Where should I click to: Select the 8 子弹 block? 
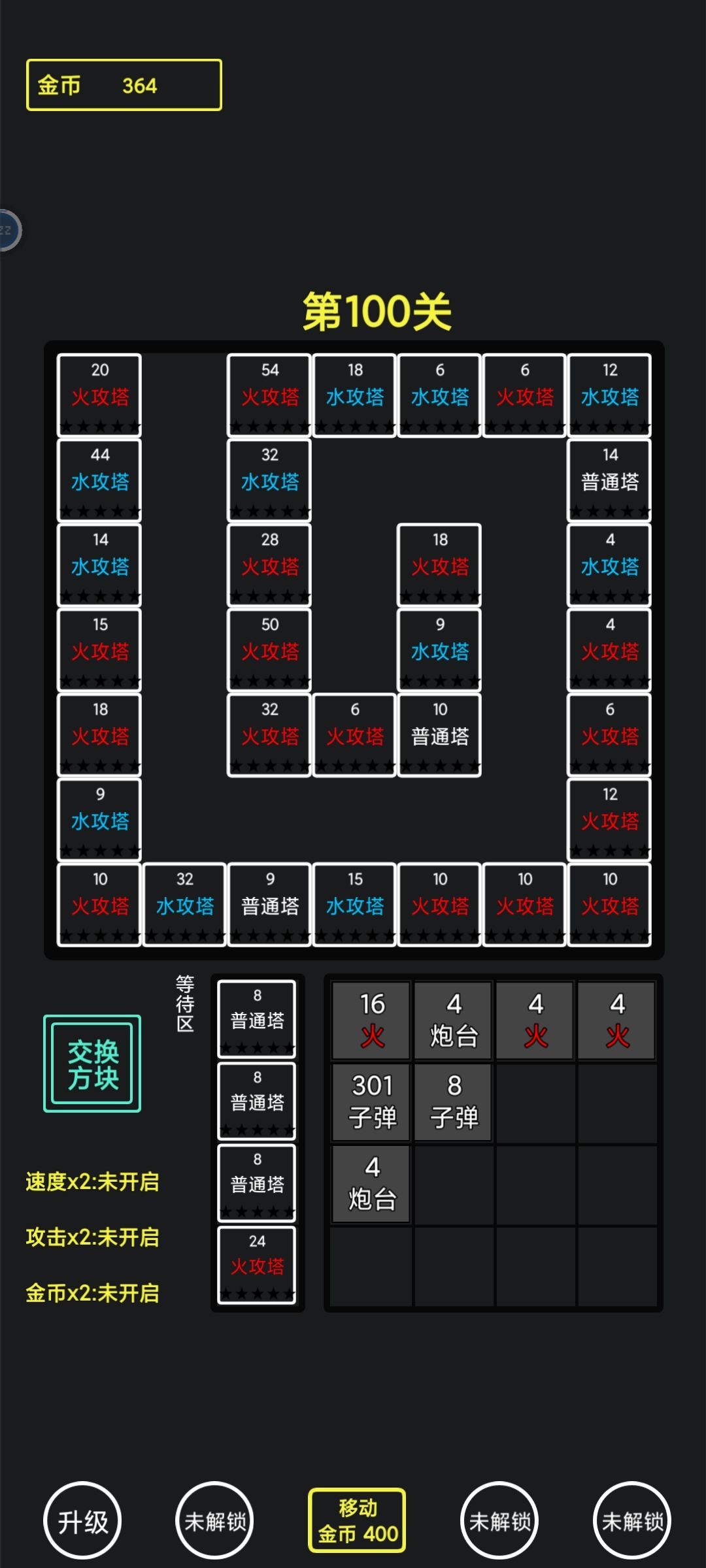click(454, 1102)
